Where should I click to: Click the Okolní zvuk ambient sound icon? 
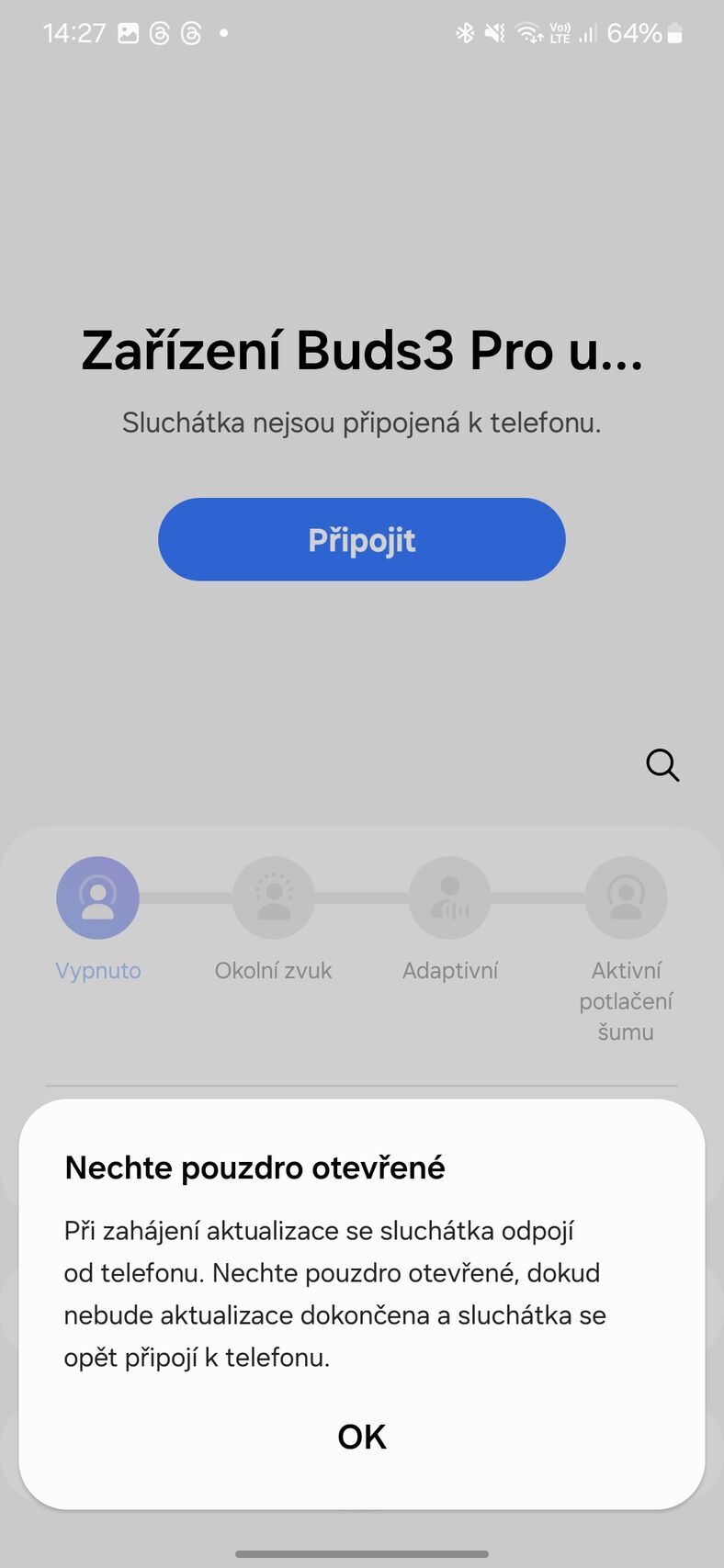[x=273, y=897]
